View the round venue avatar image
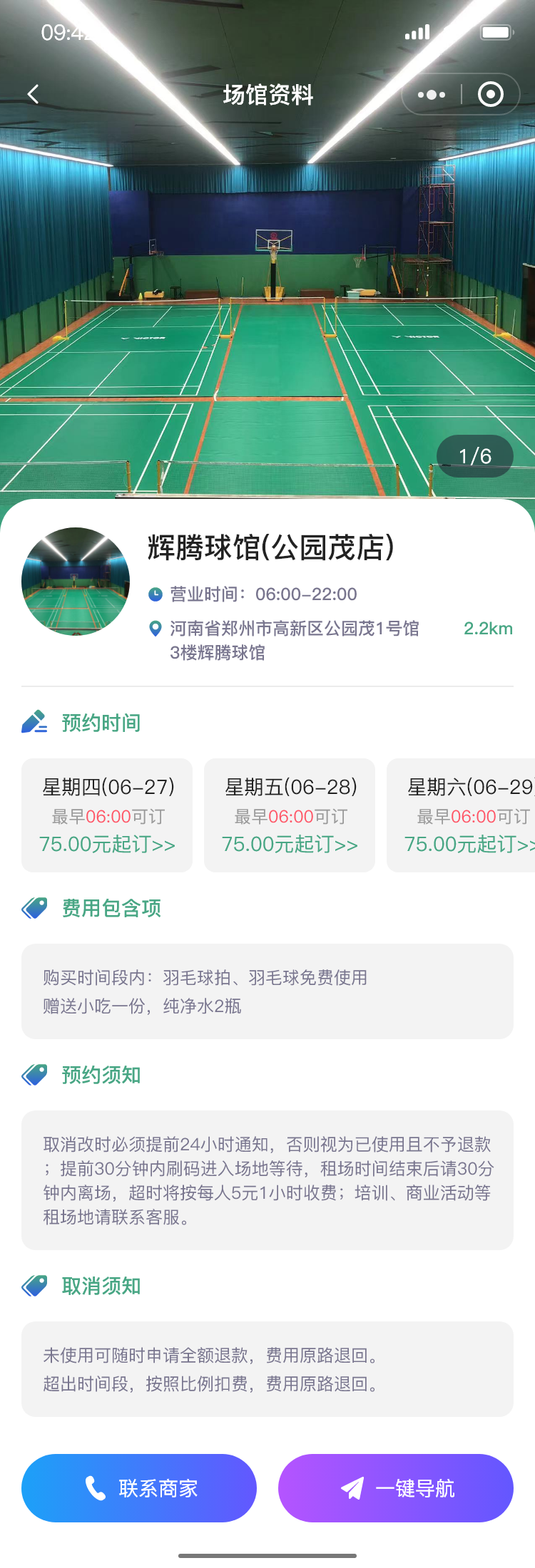 [x=76, y=582]
